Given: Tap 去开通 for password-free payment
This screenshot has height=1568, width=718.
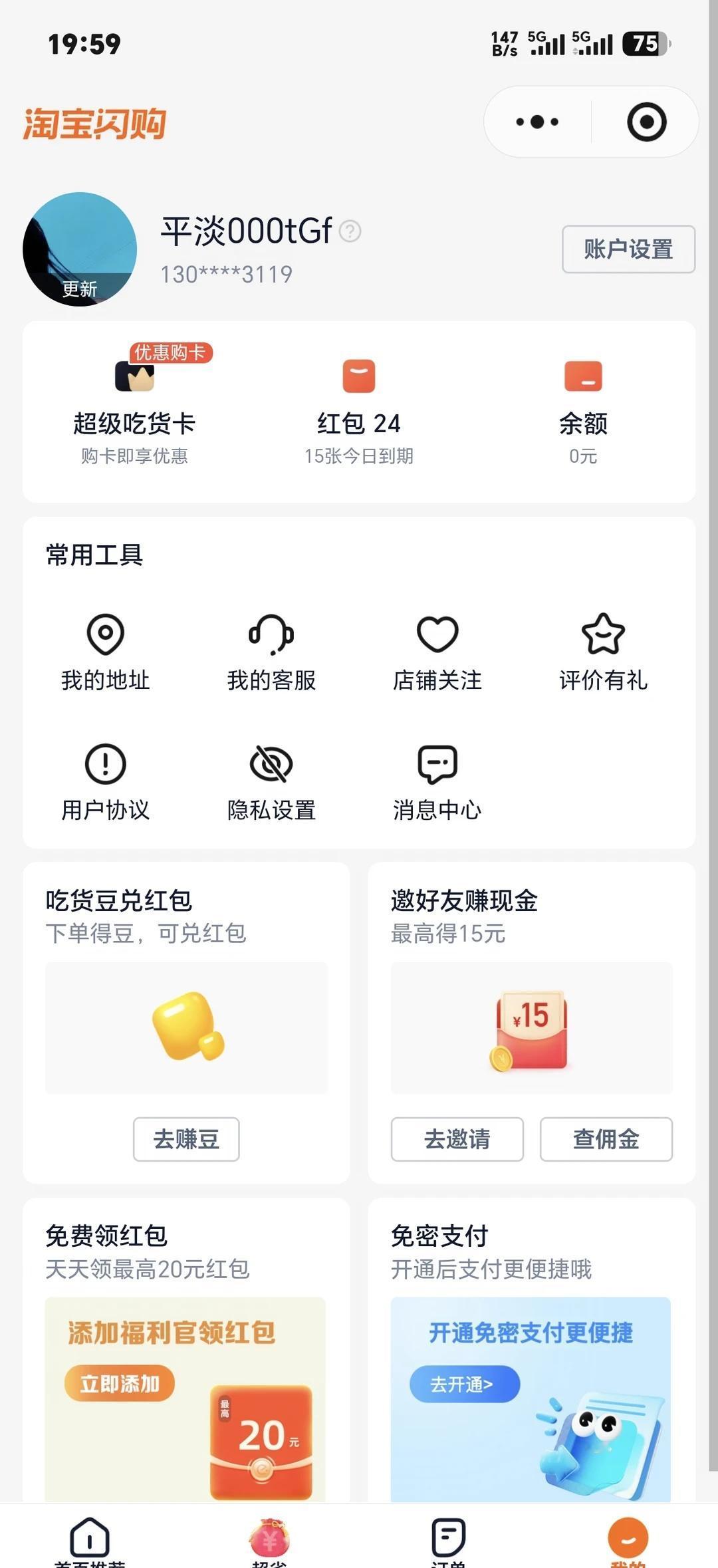Looking at the screenshot, I should (x=464, y=1384).
